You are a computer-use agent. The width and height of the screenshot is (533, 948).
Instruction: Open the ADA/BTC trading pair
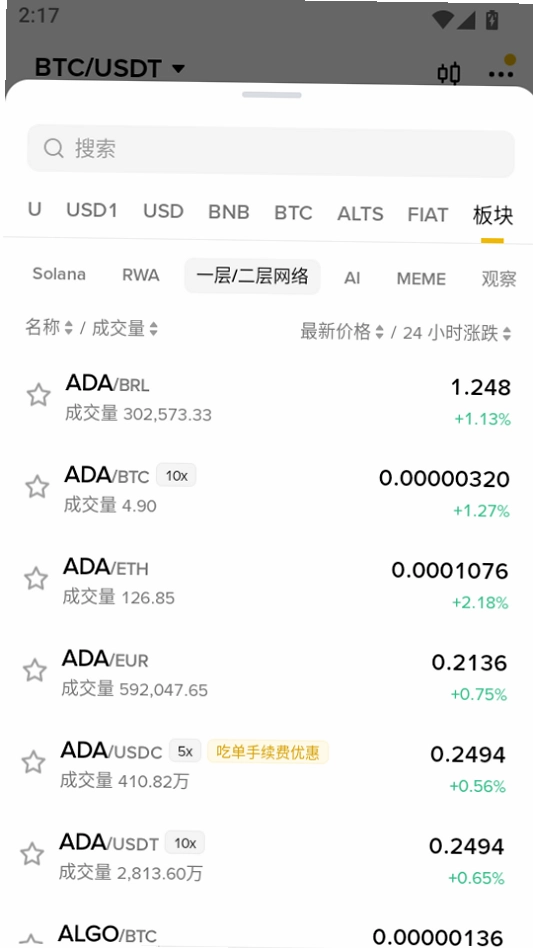click(x=267, y=490)
